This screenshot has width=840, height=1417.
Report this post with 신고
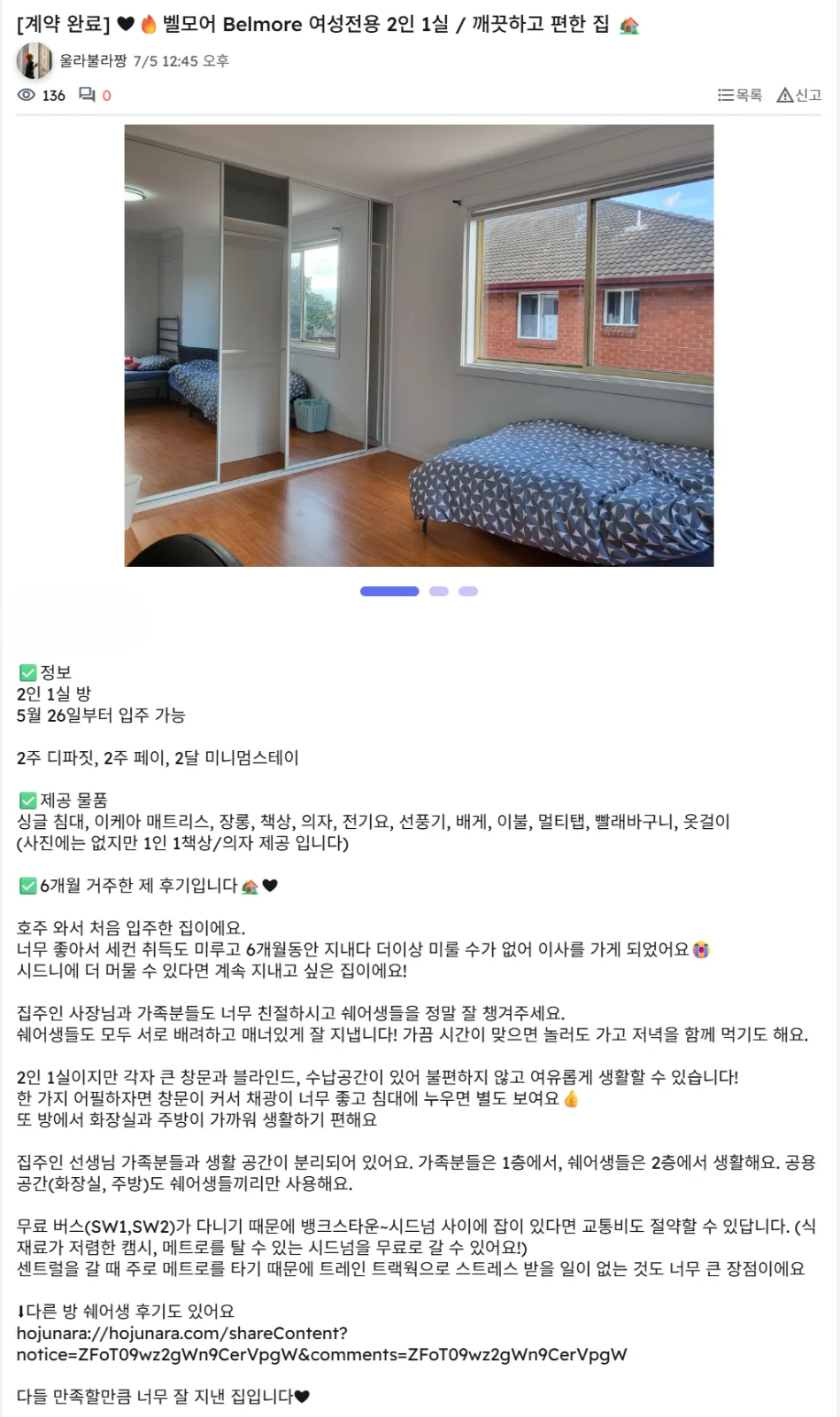coord(799,95)
